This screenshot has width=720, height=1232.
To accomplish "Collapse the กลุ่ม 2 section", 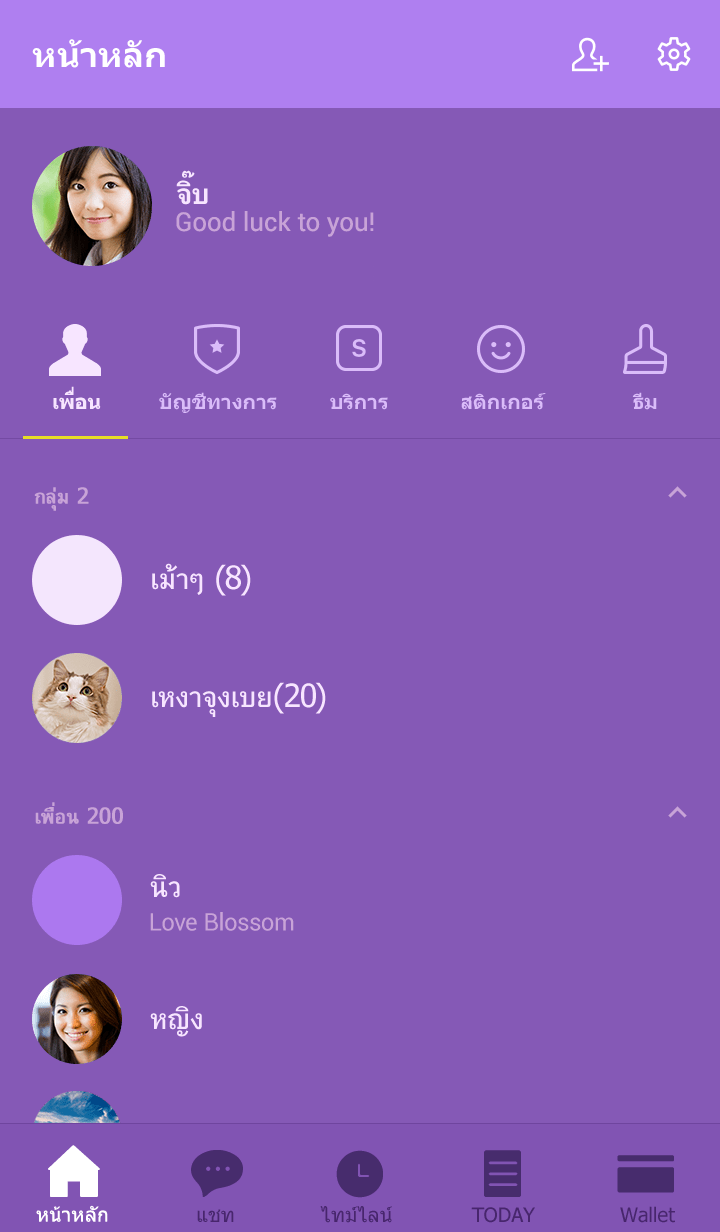I will coord(677,492).
